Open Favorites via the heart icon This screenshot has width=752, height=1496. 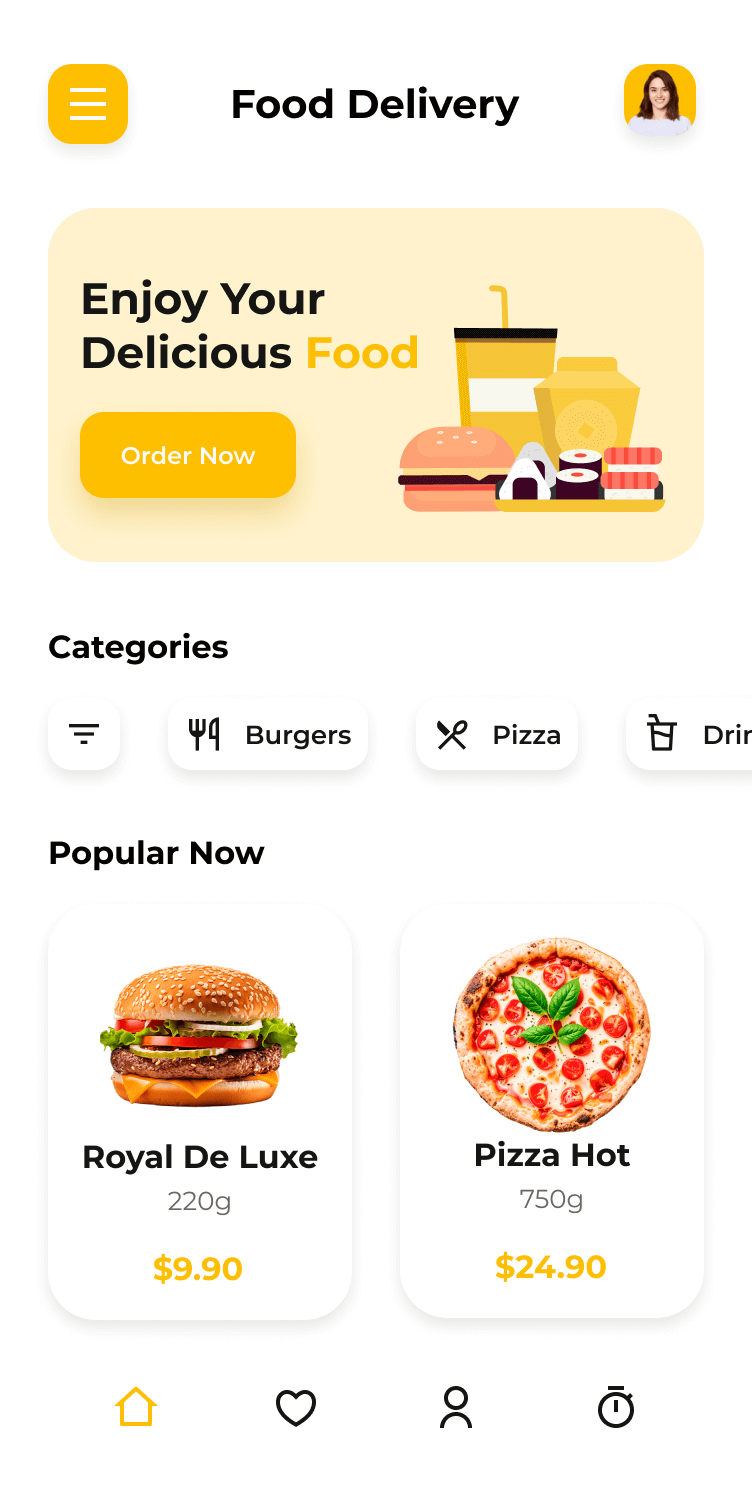click(x=296, y=1407)
